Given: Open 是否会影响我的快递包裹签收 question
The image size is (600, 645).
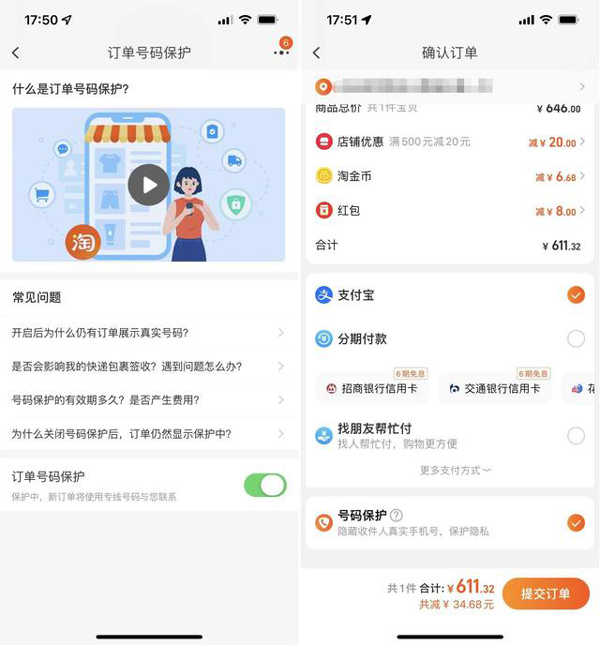Looking at the screenshot, I should tap(148, 367).
